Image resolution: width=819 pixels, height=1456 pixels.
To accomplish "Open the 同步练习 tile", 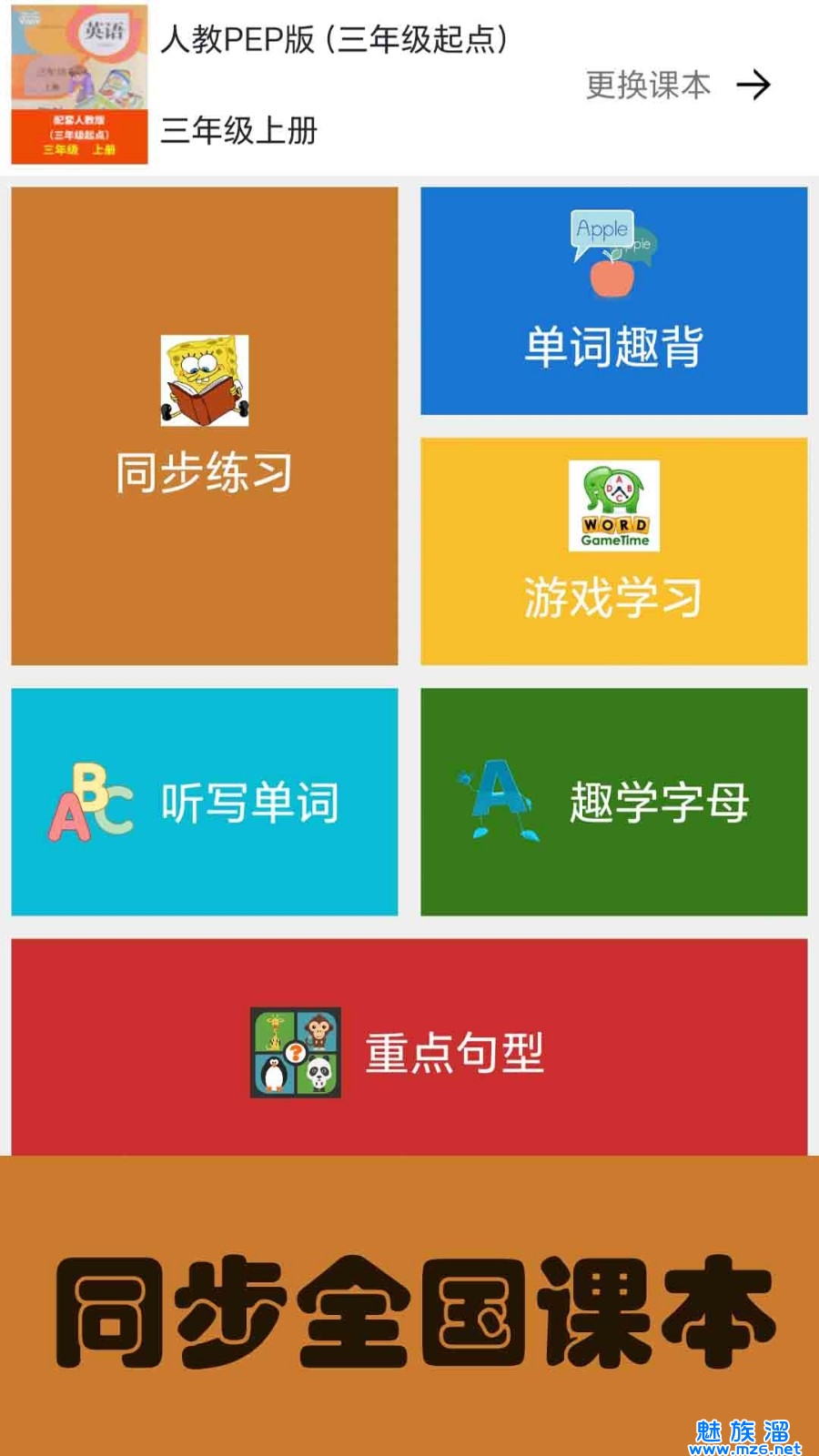I will [205, 426].
